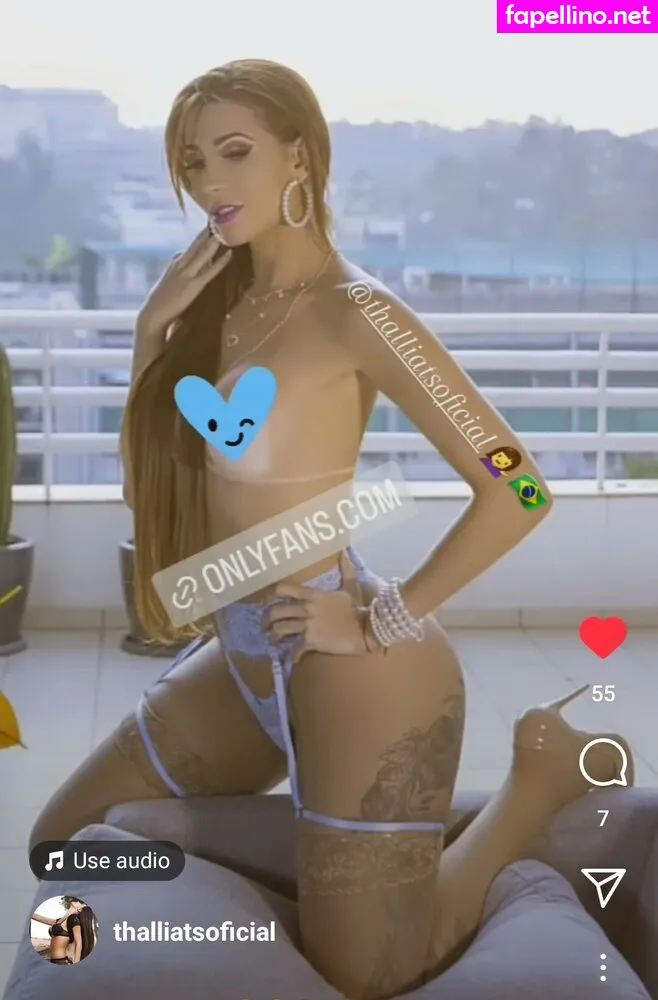Open the thalliatsoficial profile from the username
The image size is (658, 1000).
click(x=194, y=932)
